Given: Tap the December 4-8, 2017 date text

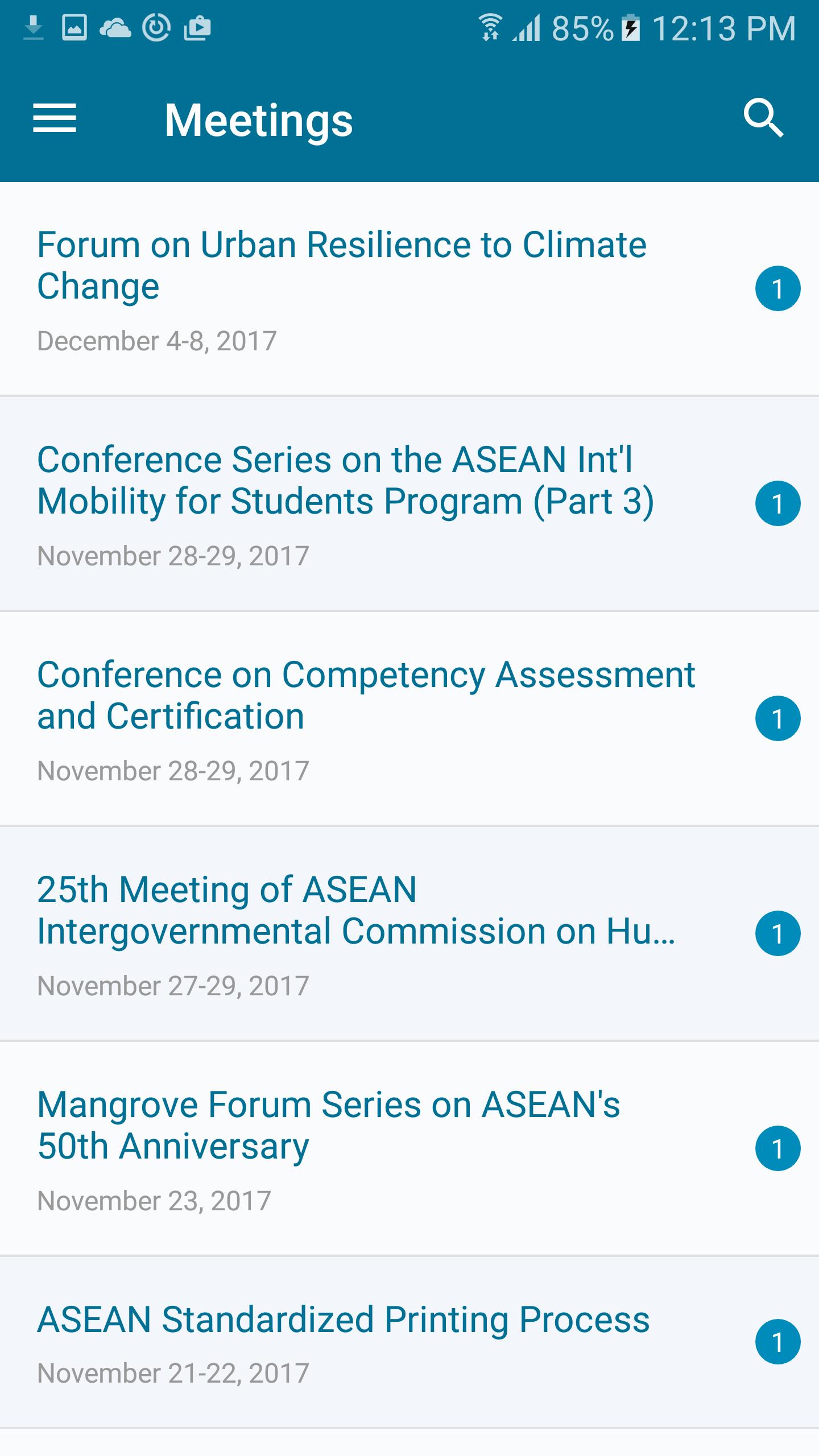Looking at the screenshot, I should pyautogui.click(x=156, y=340).
